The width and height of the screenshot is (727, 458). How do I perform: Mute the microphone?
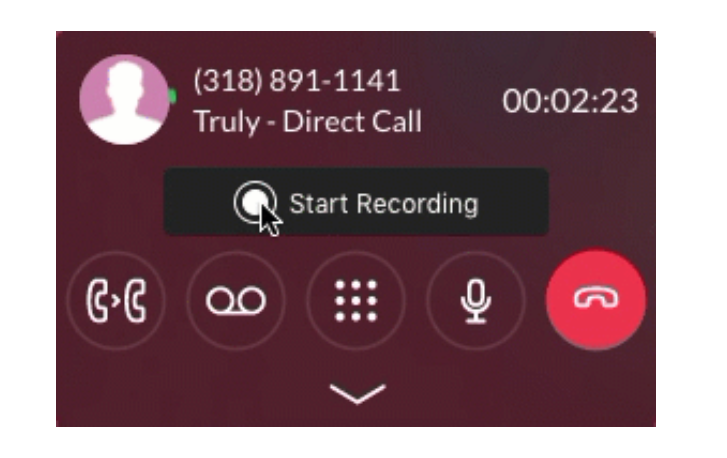[x=476, y=301]
